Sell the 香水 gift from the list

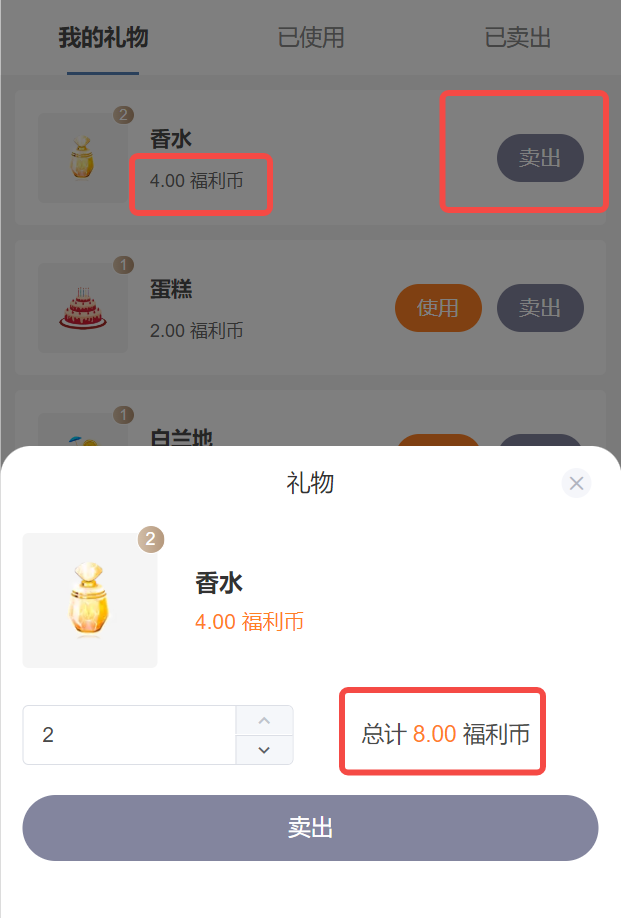[x=540, y=158]
